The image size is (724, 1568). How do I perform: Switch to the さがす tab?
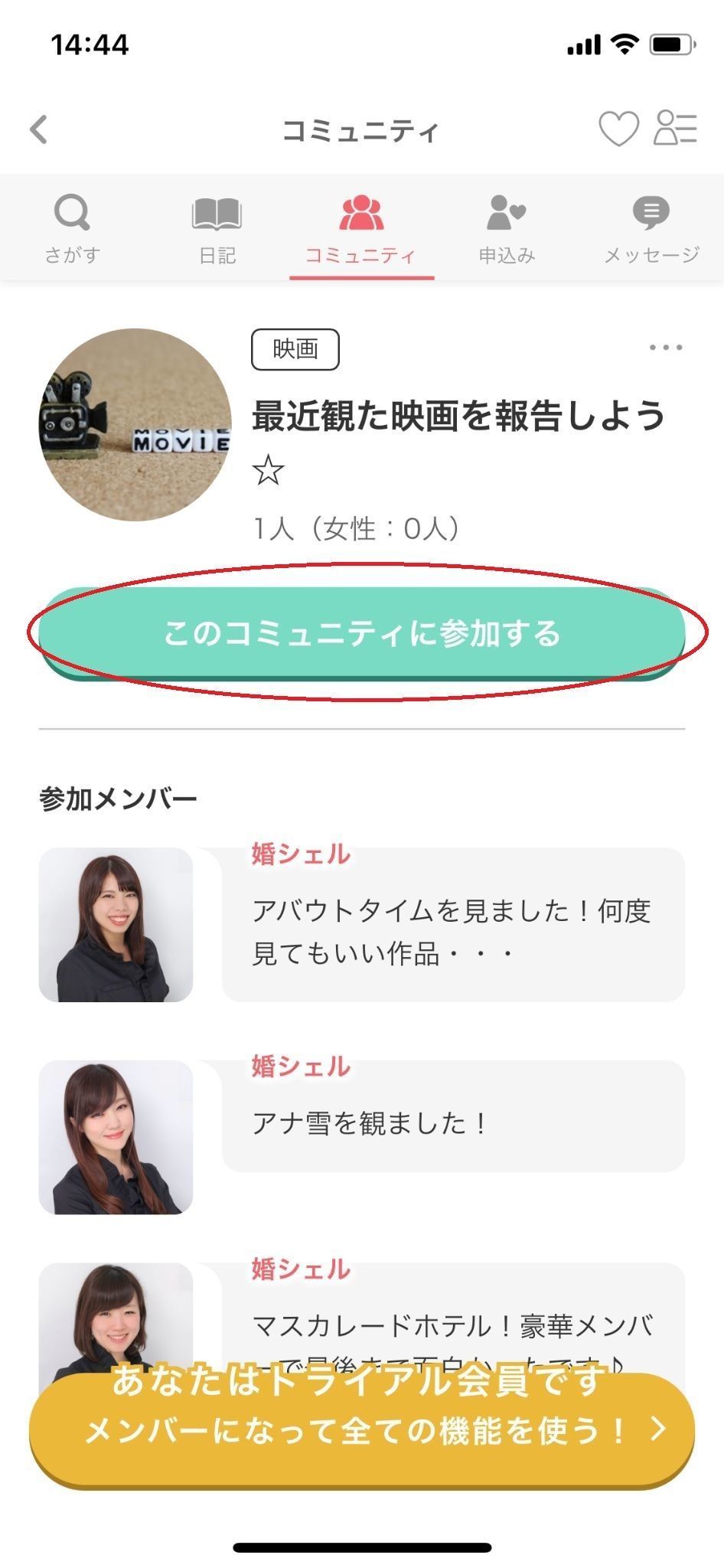click(x=72, y=228)
